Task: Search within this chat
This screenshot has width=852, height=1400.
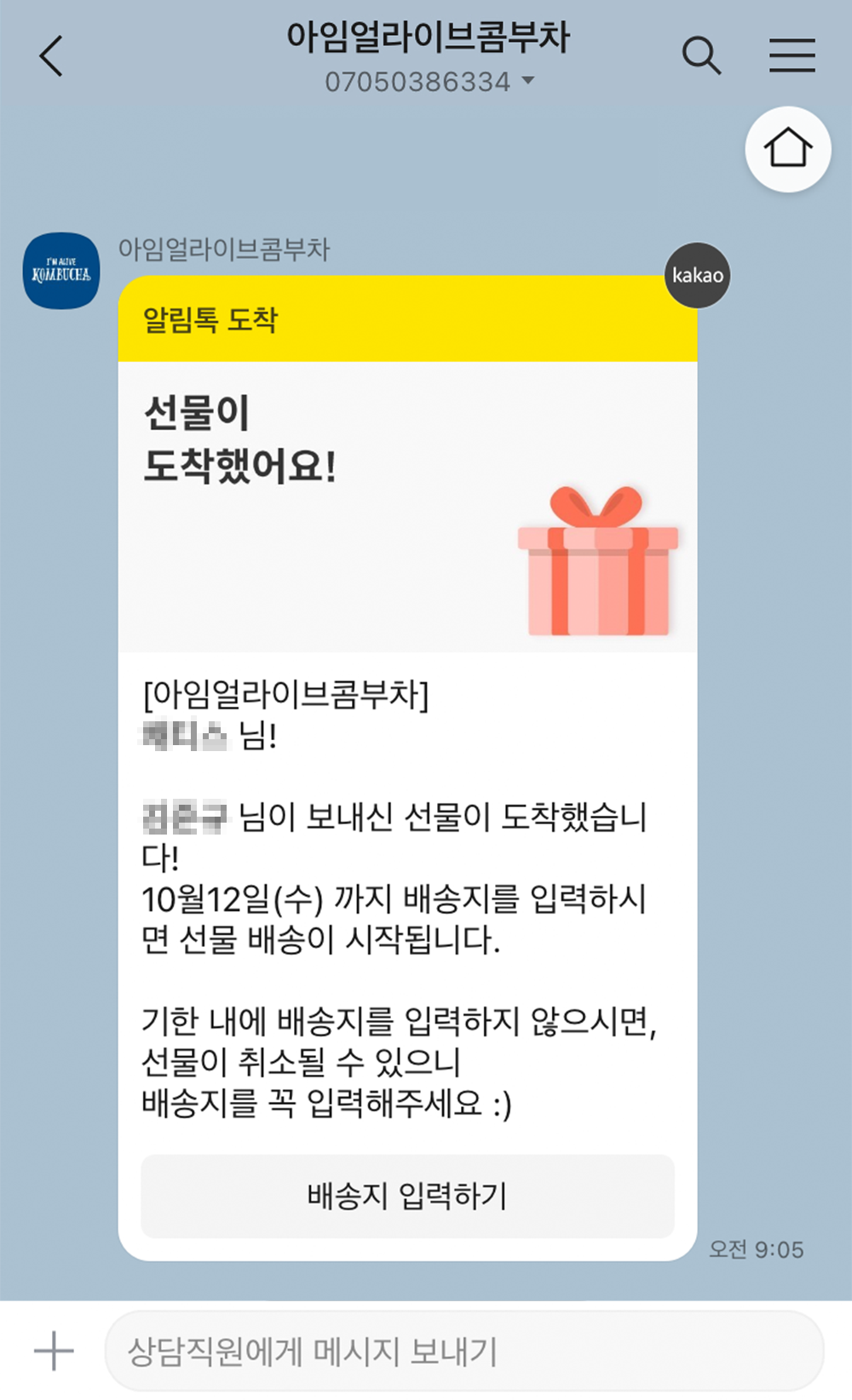Action: pos(701,56)
